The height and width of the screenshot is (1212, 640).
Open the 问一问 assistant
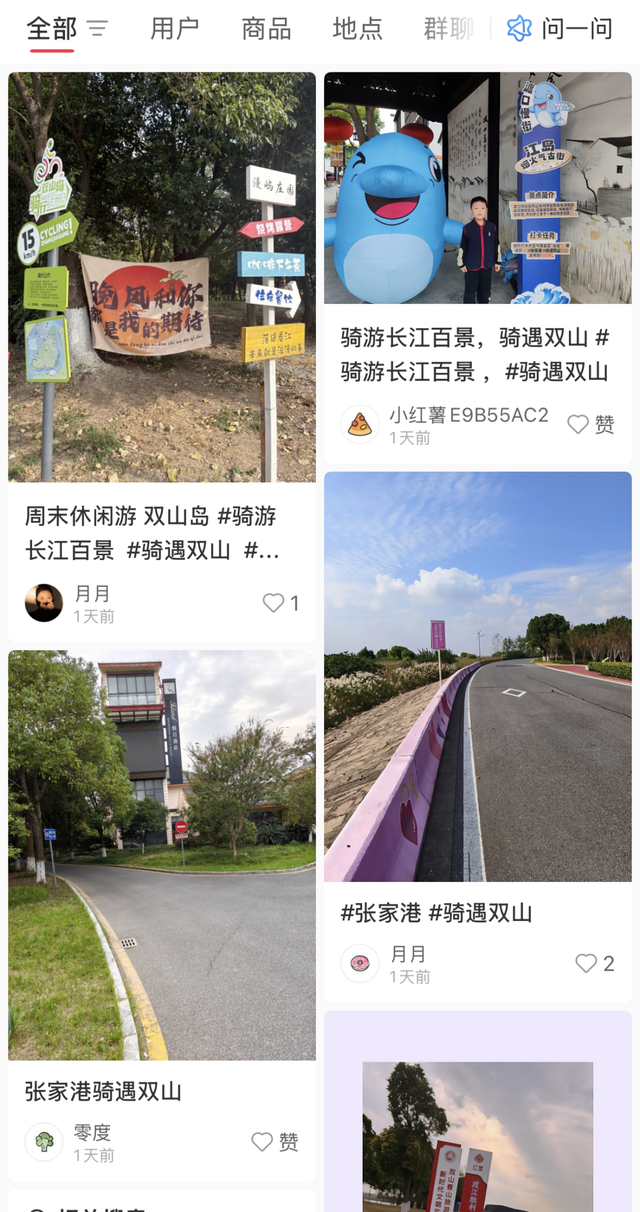point(560,29)
